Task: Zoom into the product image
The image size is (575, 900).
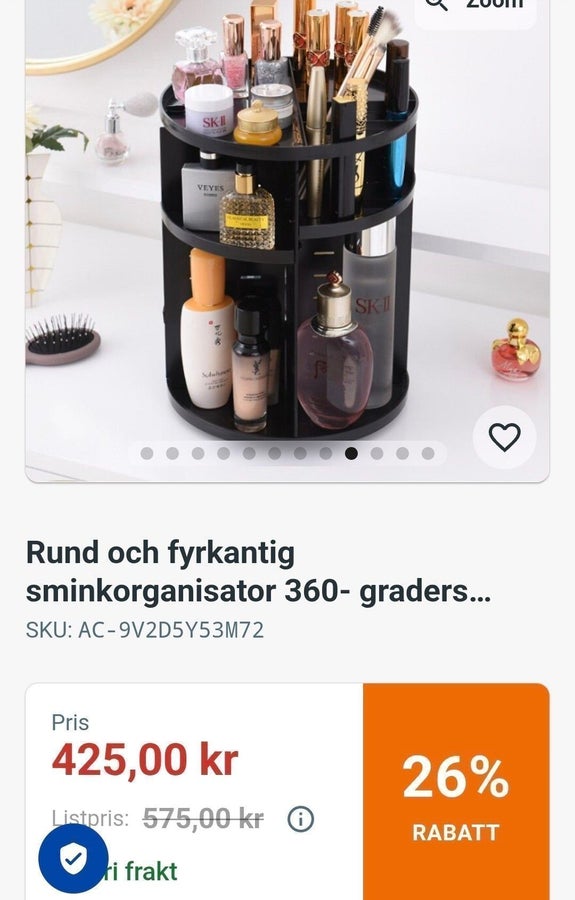Action: pos(475,7)
